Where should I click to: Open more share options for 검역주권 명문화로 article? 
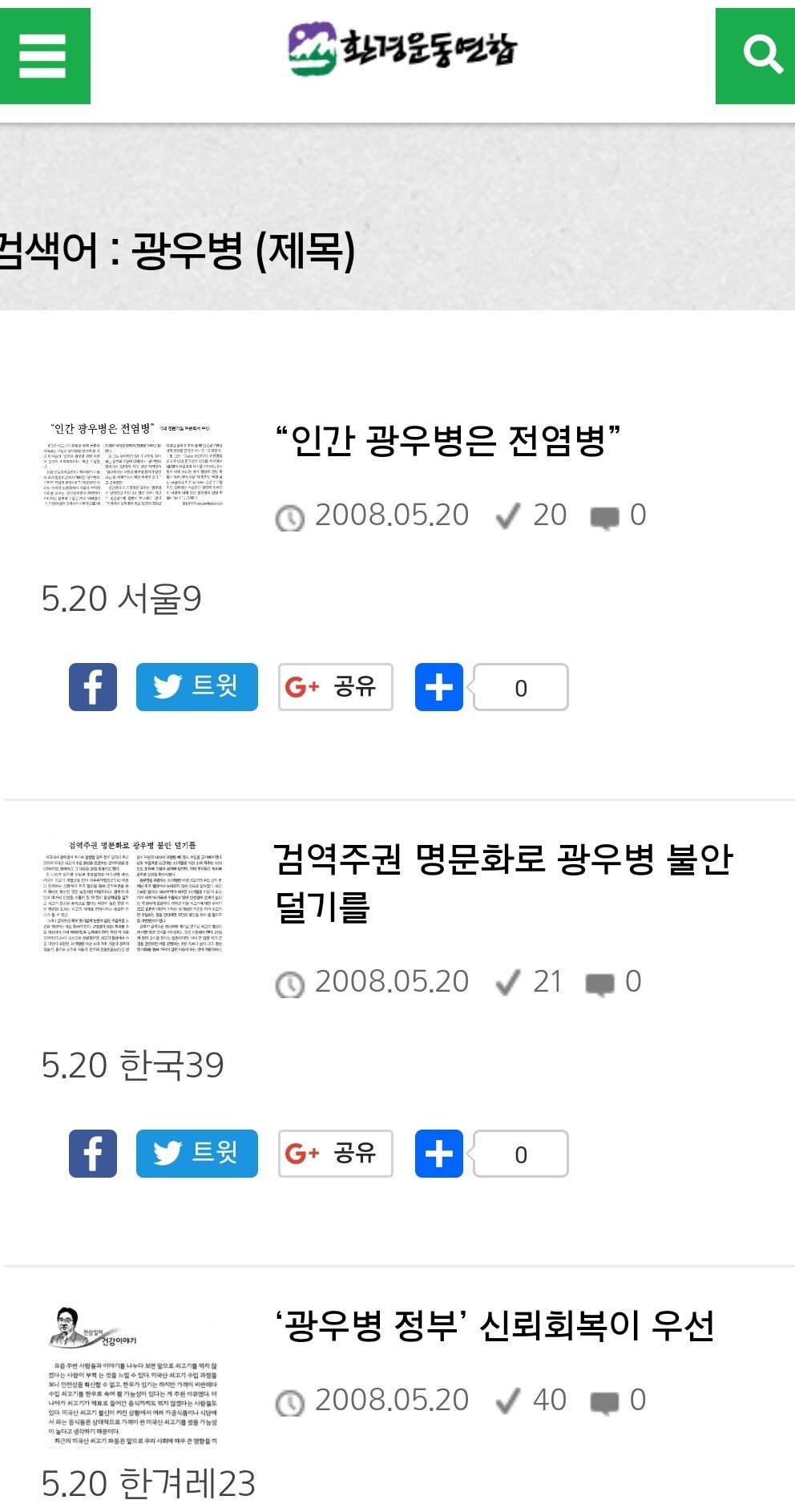(x=439, y=1154)
